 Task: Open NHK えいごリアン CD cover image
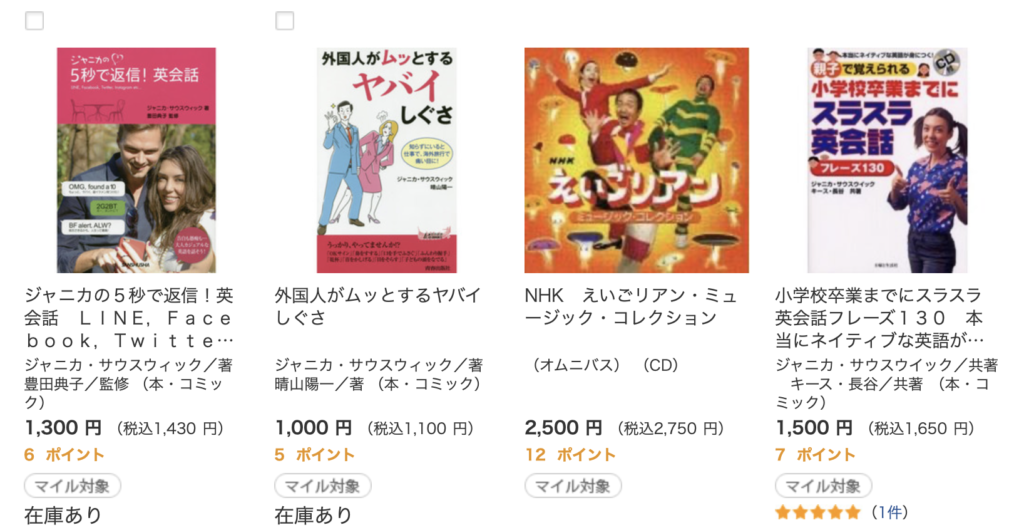tap(636, 160)
